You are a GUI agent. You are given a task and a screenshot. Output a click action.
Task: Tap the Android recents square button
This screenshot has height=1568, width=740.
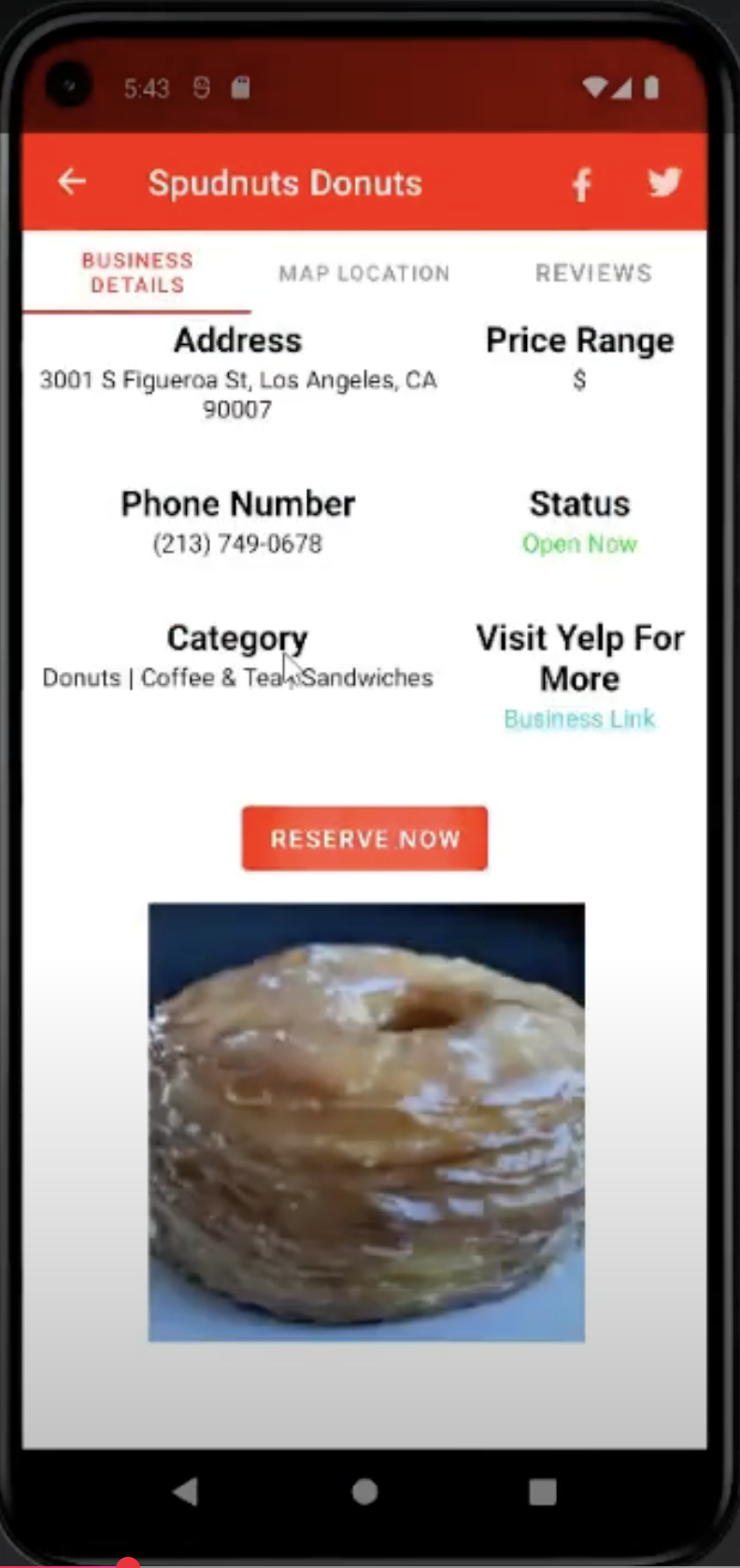(x=540, y=1491)
